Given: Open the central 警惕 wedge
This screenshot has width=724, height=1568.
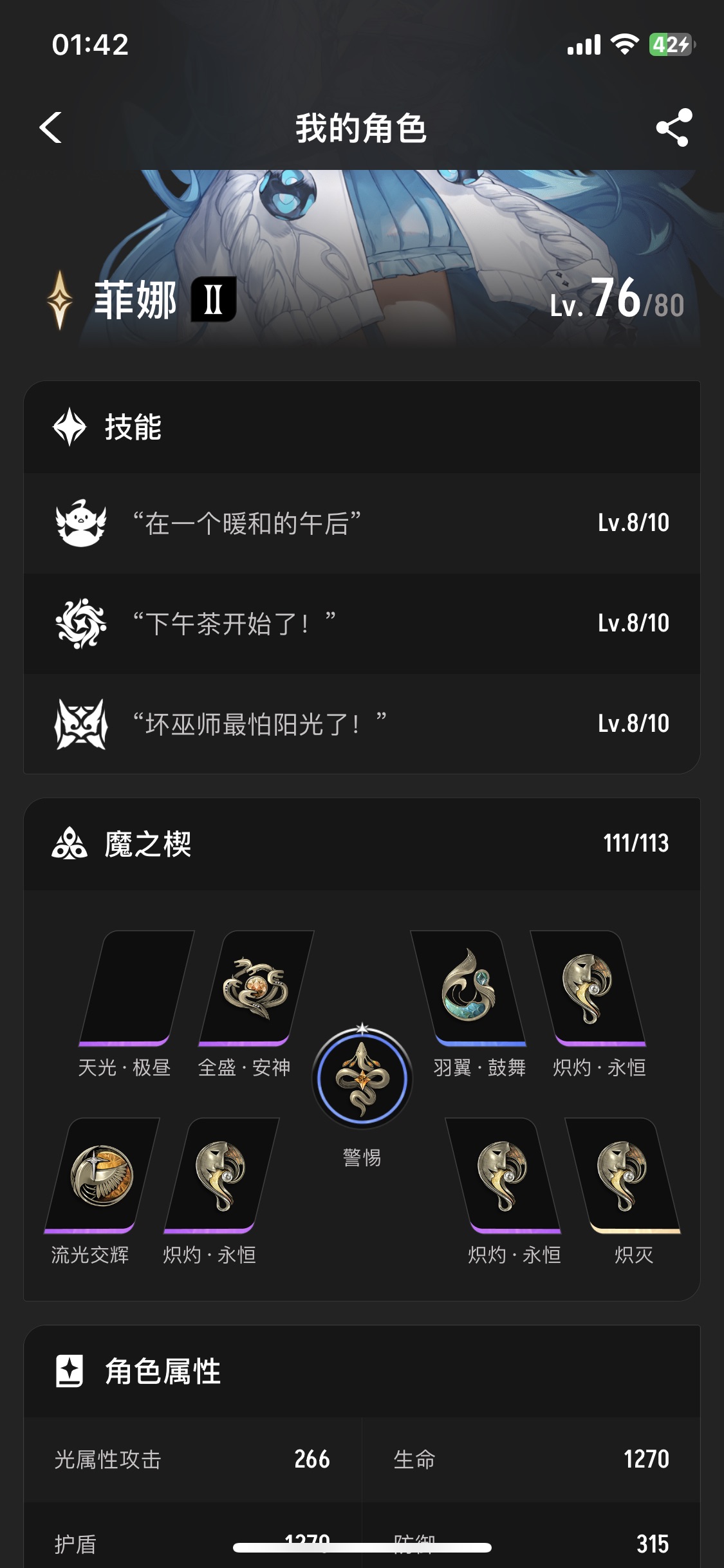Looking at the screenshot, I should 362,1079.
